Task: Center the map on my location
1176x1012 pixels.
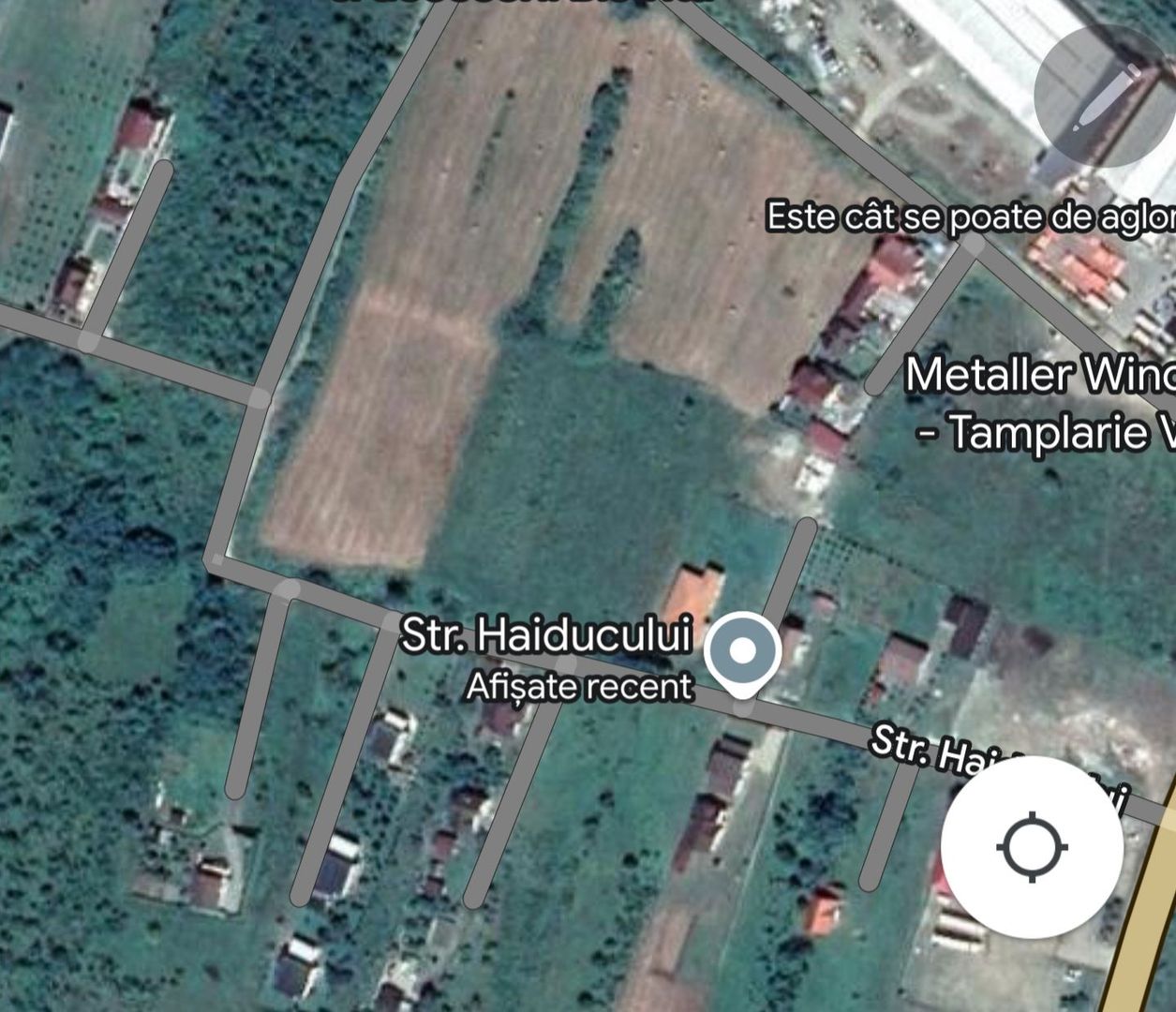Action: (1032, 847)
